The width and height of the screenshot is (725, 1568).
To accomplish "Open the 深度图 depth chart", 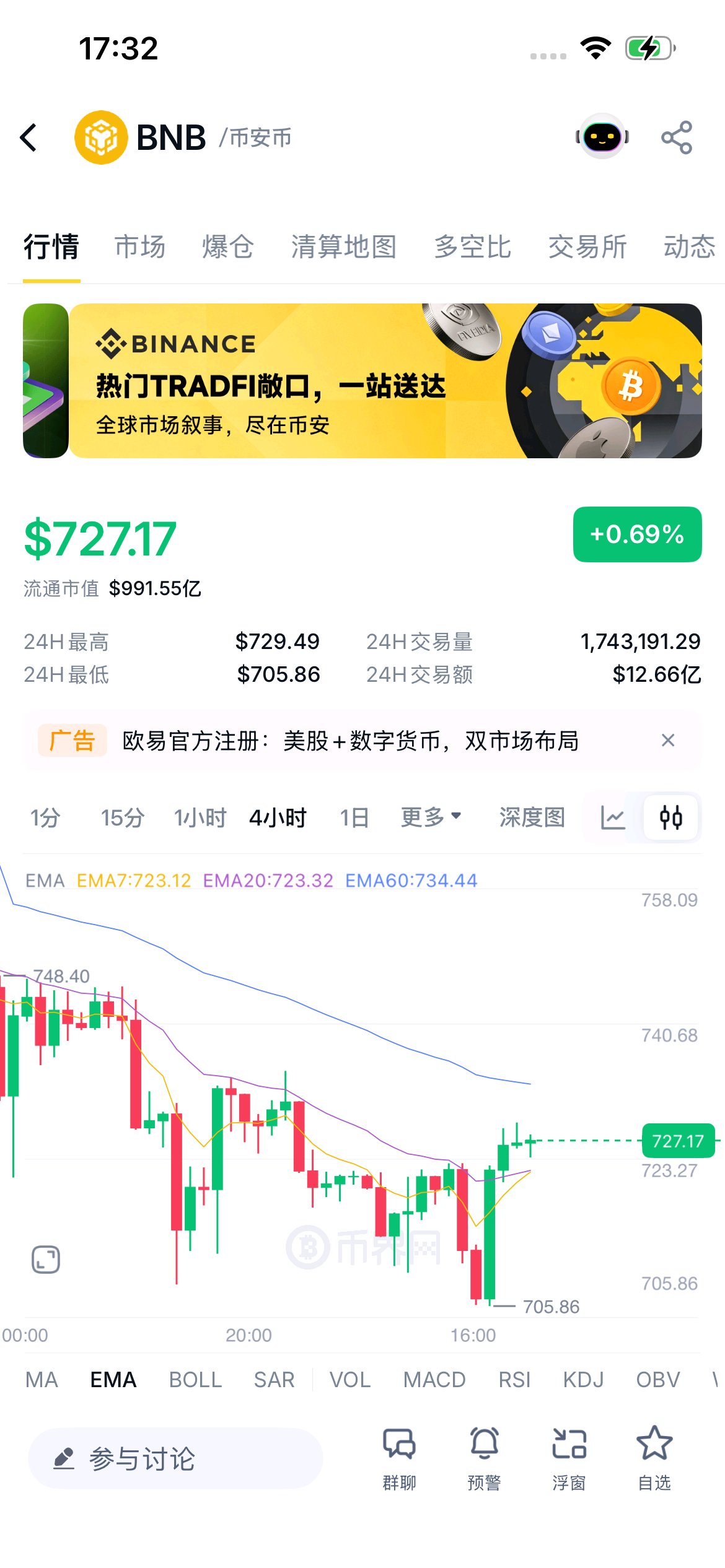I will coord(532,817).
